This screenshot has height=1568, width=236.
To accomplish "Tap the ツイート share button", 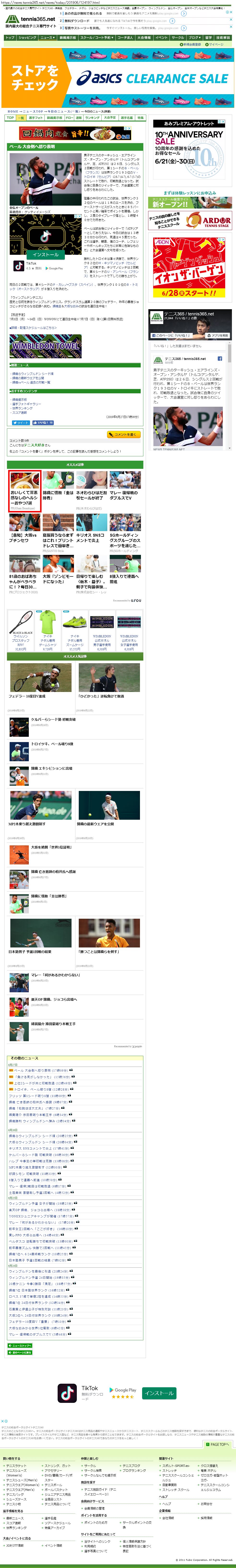I will tap(20, 422).
